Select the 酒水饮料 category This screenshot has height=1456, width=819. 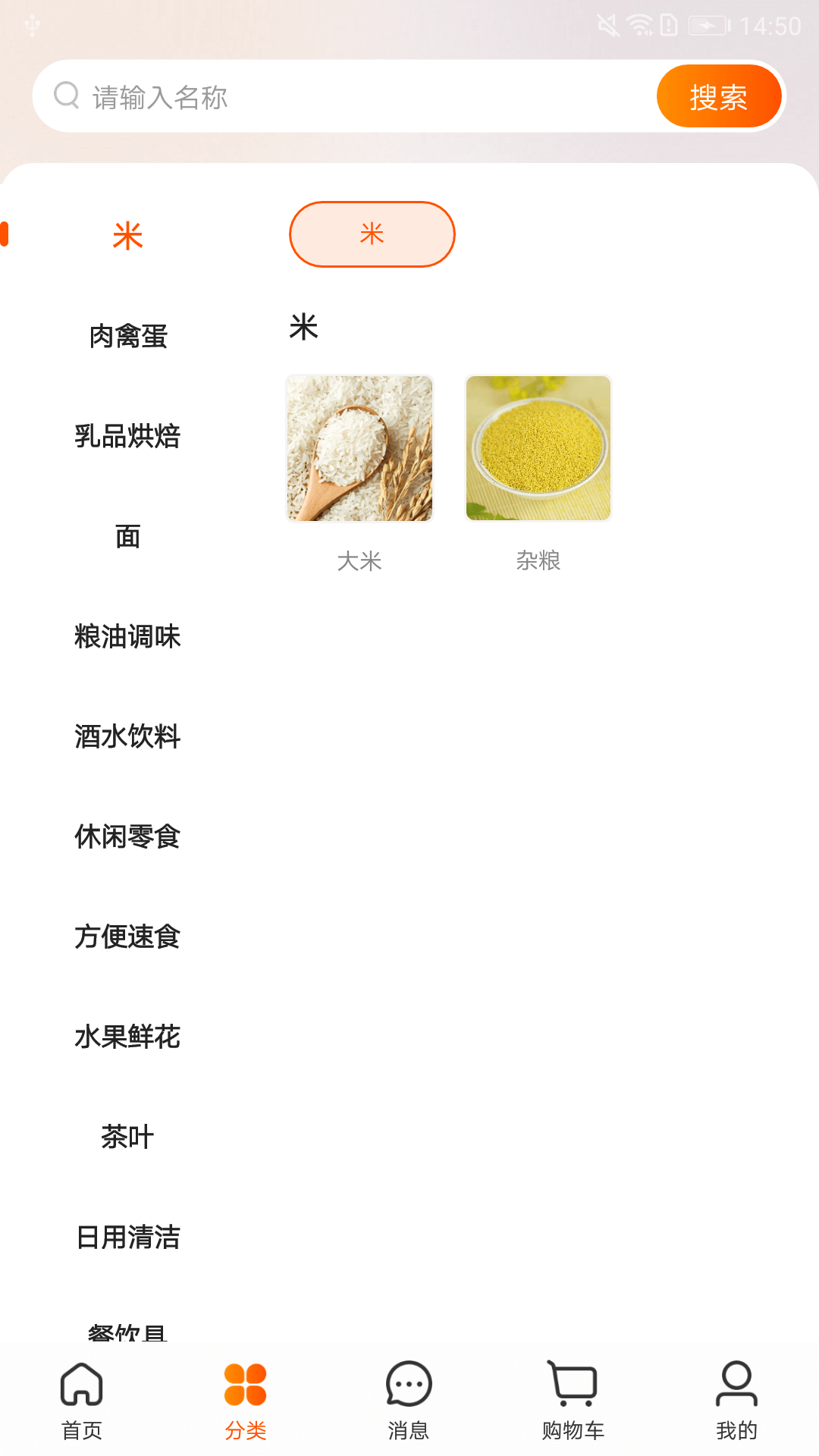pyautogui.click(x=127, y=736)
